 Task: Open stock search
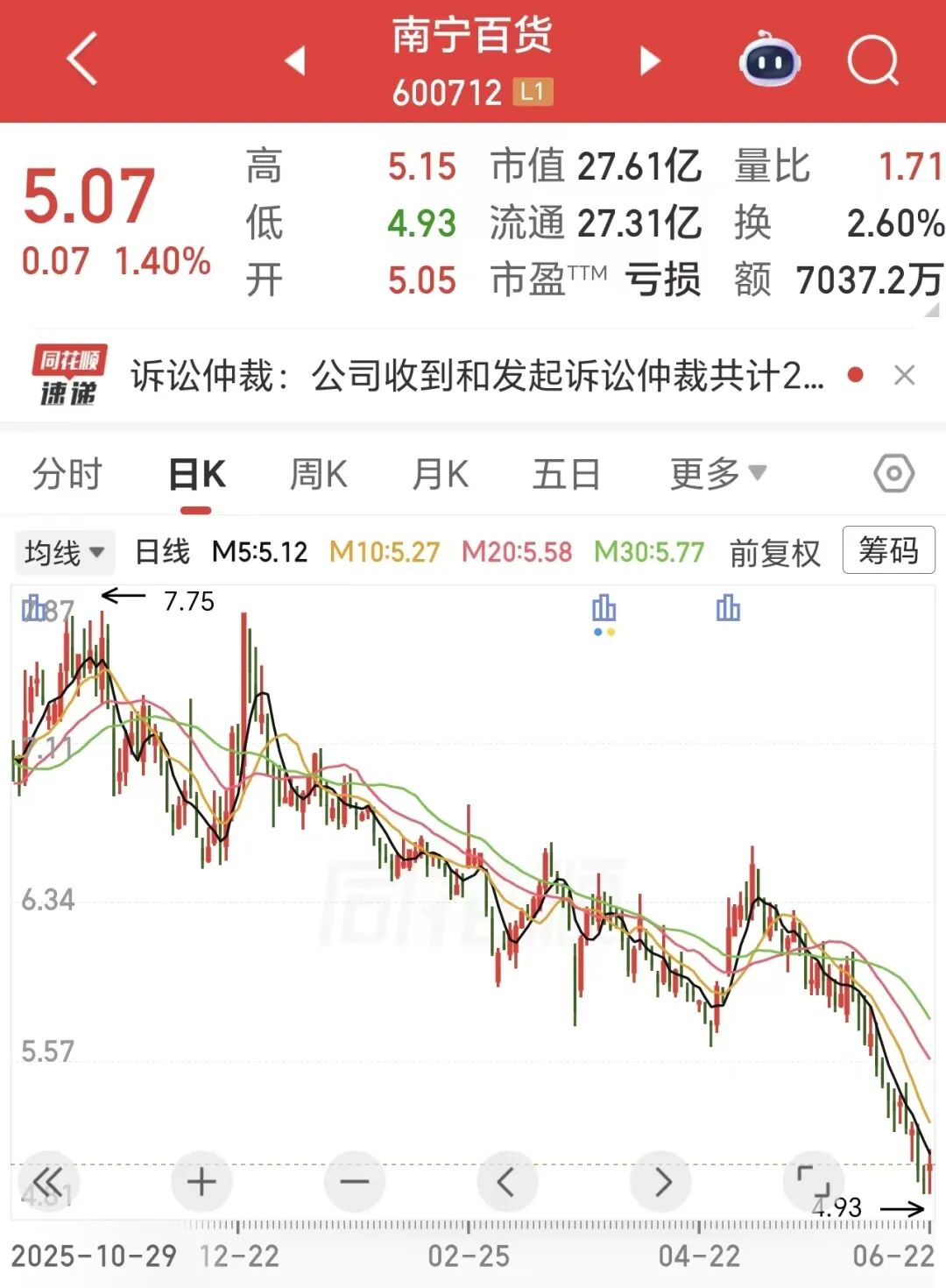(x=873, y=60)
